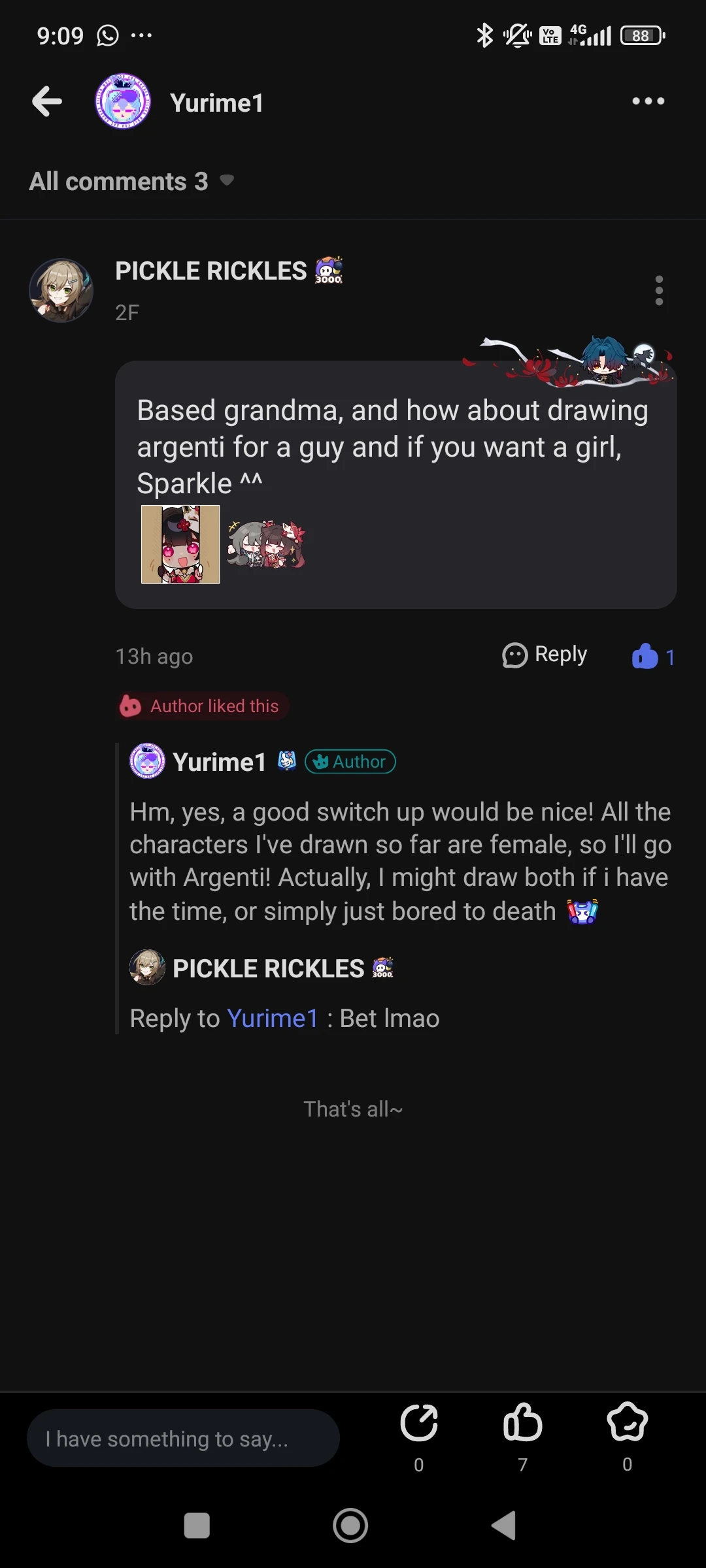Share this post via the bottom bar
Screen dimensions: 706x1568
coord(418,1423)
